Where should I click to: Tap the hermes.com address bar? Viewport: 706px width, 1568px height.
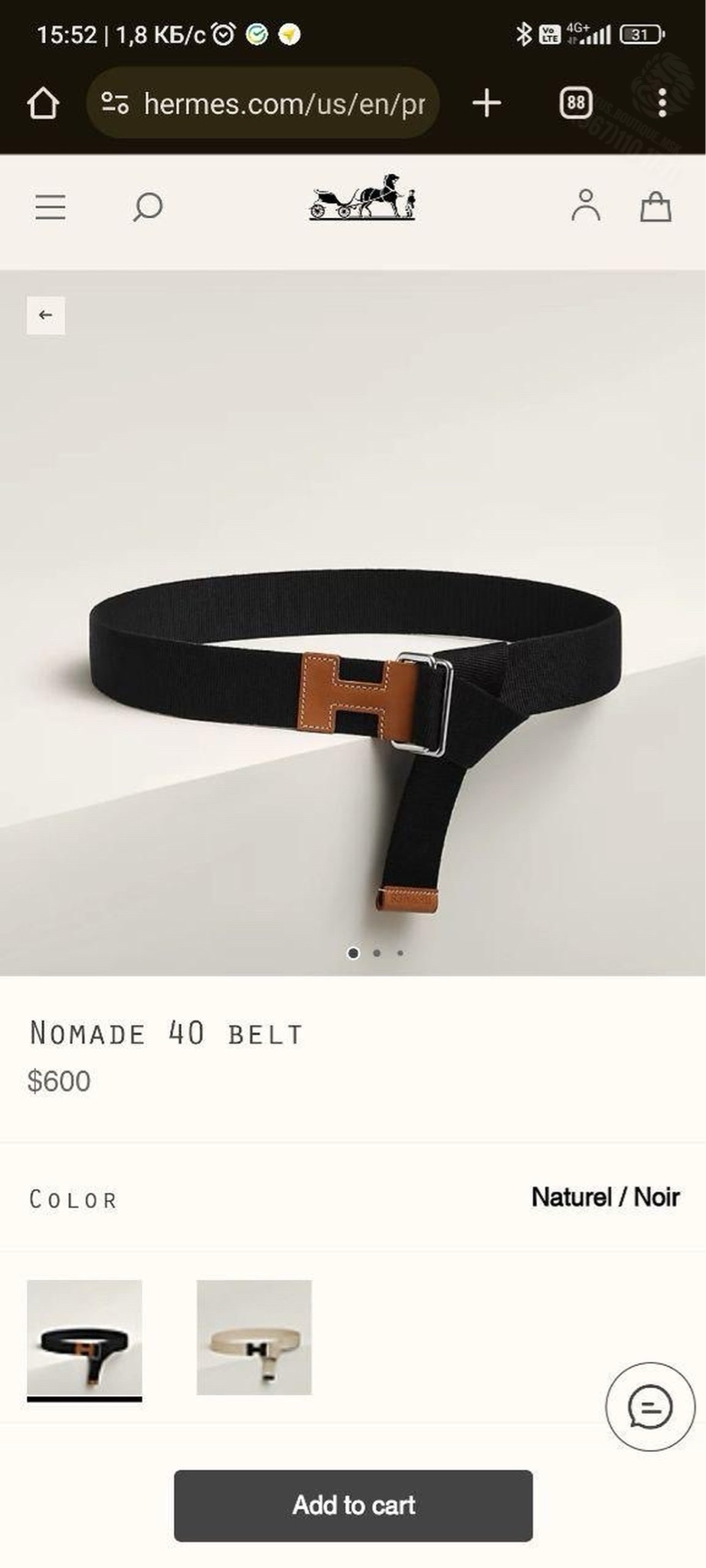(262, 103)
